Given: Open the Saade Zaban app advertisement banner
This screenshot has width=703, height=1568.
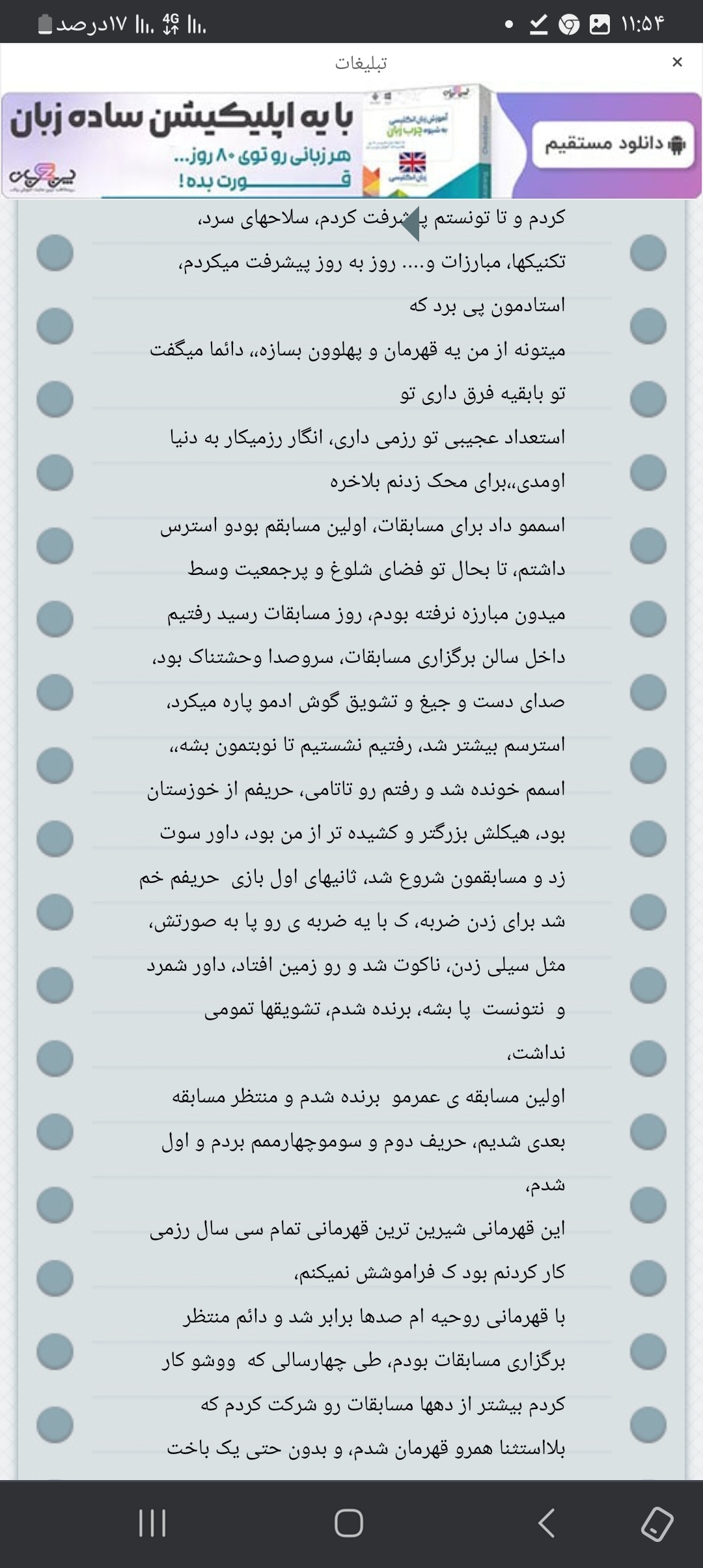Looking at the screenshot, I should [351, 145].
